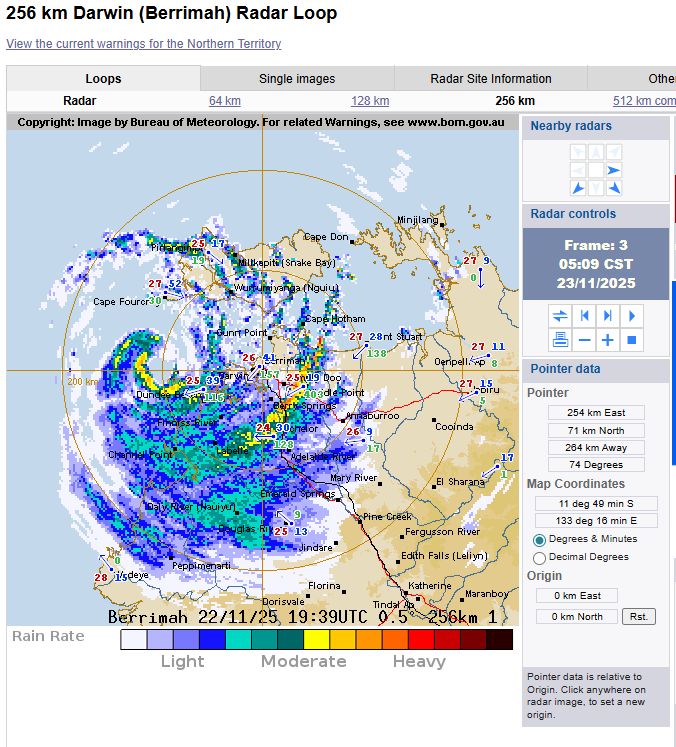Select Decimal Degrees coordinate format

pos(540,558)
